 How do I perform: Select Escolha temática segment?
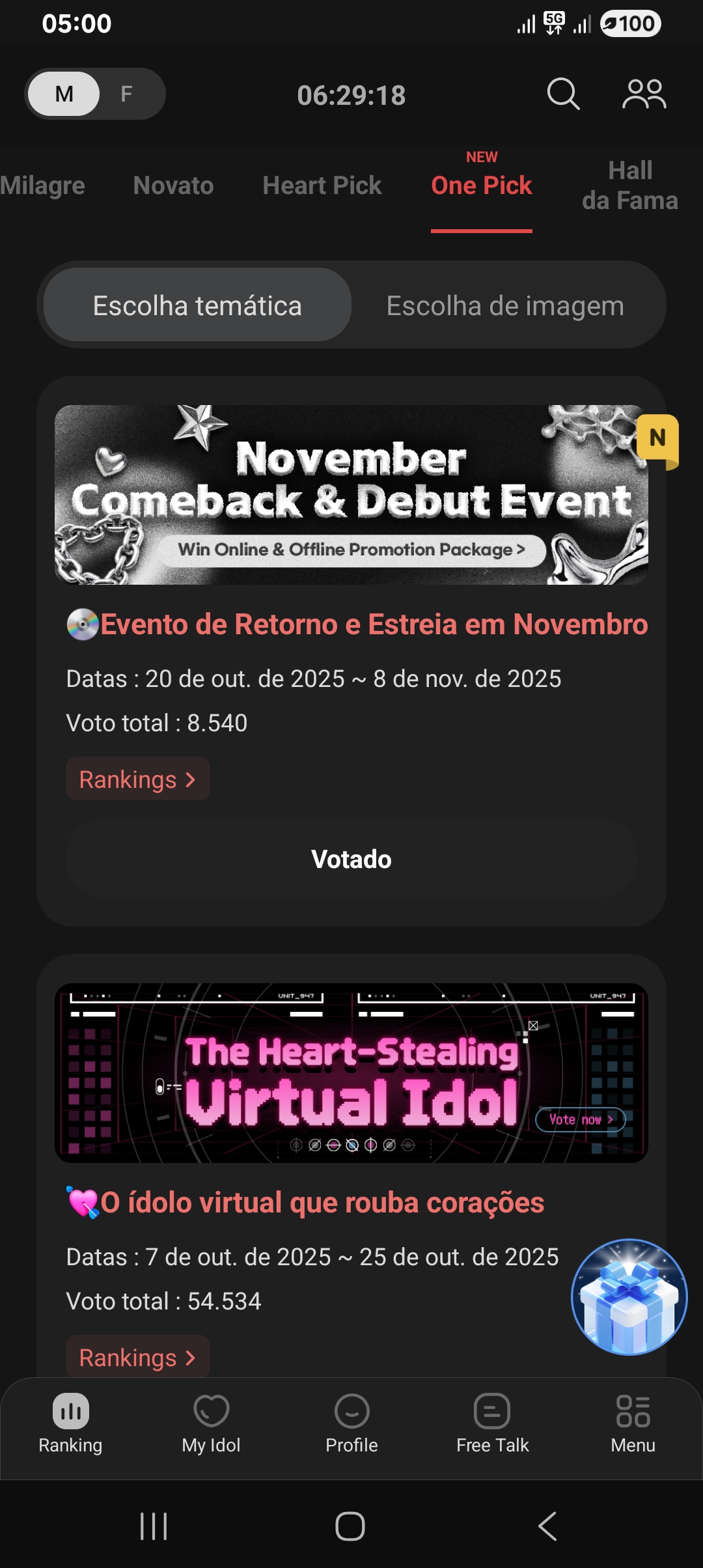coord(197,305)
